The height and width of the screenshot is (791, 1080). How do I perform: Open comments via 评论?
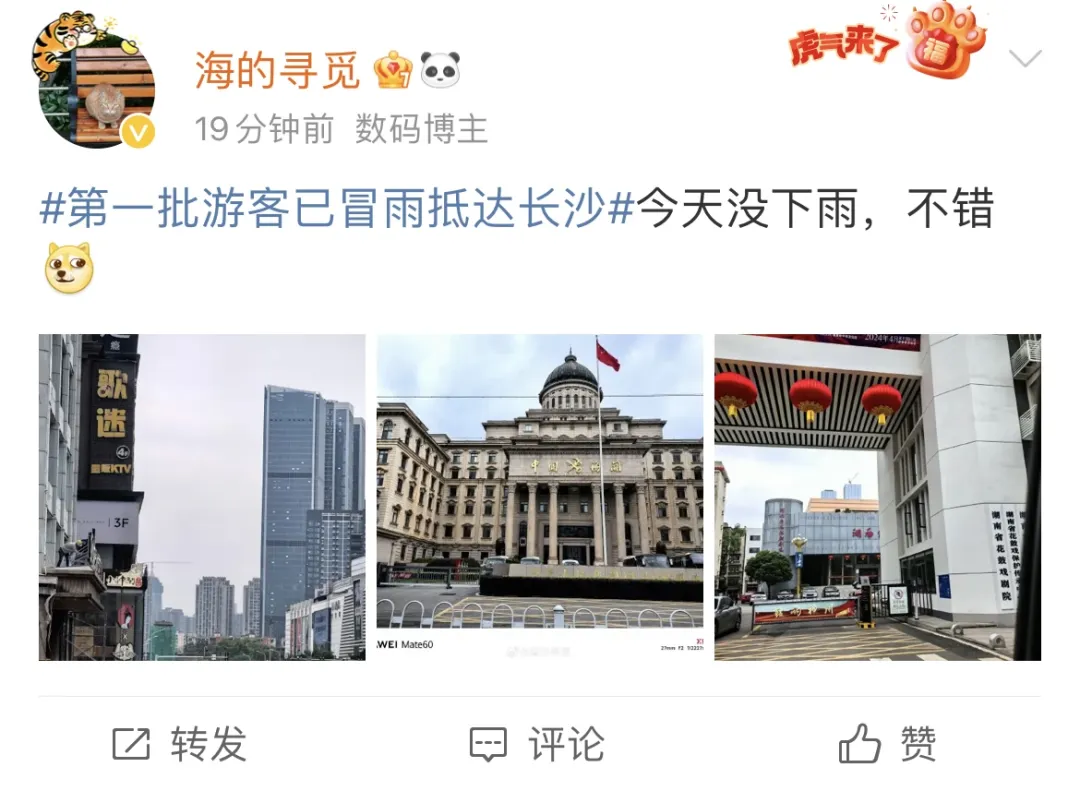click(538, 744)
